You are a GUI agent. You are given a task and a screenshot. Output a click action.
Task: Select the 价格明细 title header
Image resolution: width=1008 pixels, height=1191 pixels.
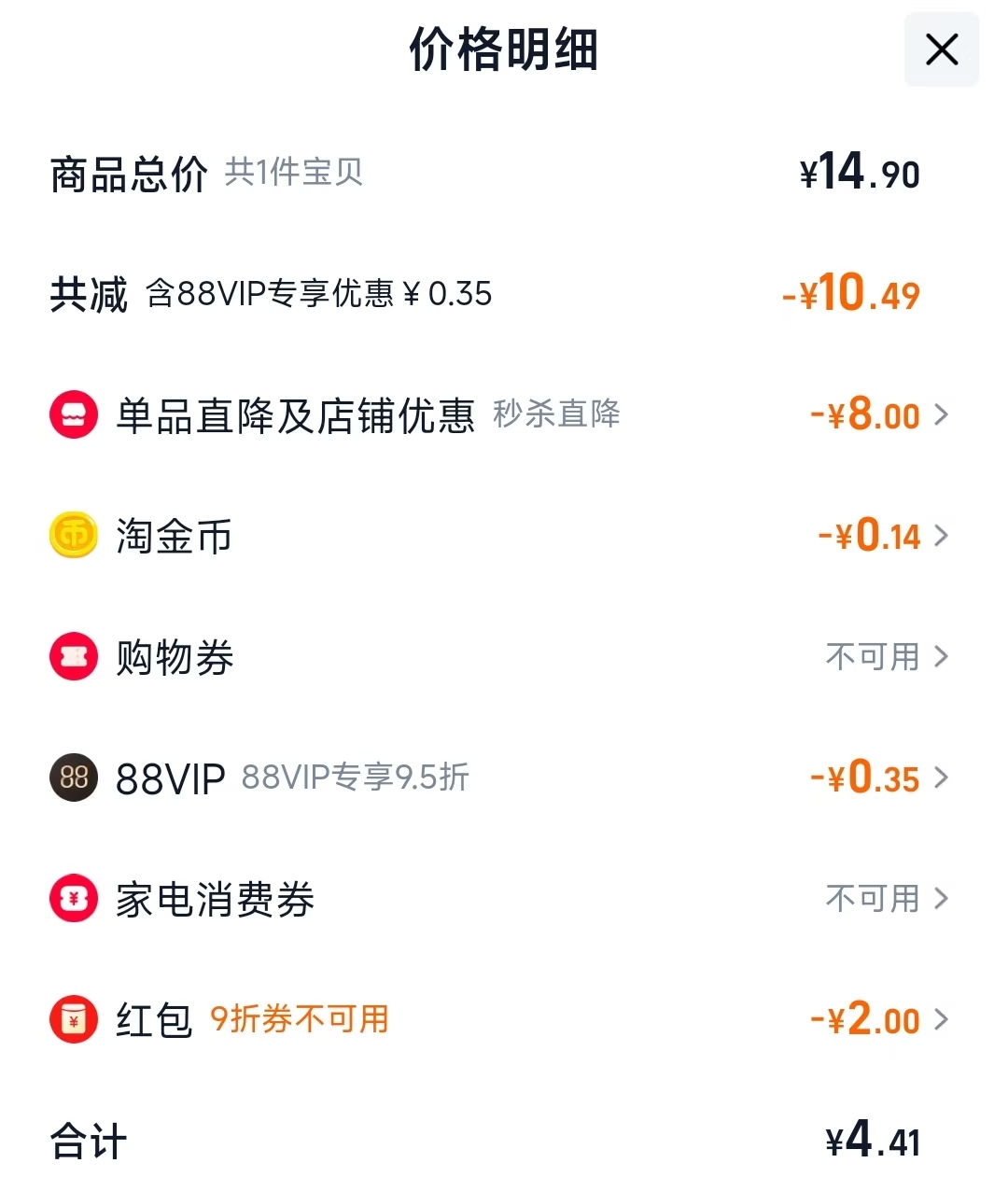pos(504,51)
